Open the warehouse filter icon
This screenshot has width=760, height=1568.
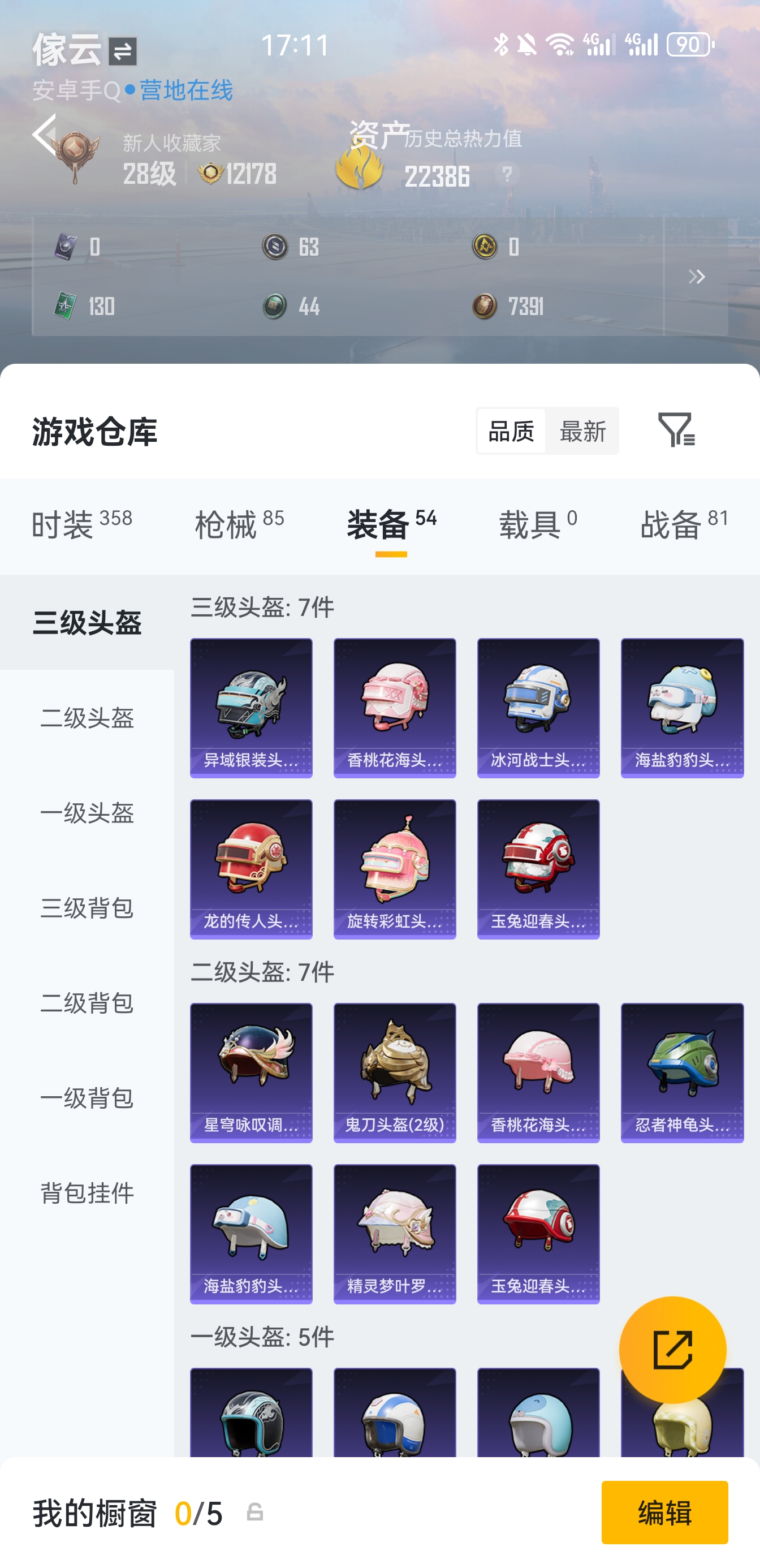coord(676,430)
